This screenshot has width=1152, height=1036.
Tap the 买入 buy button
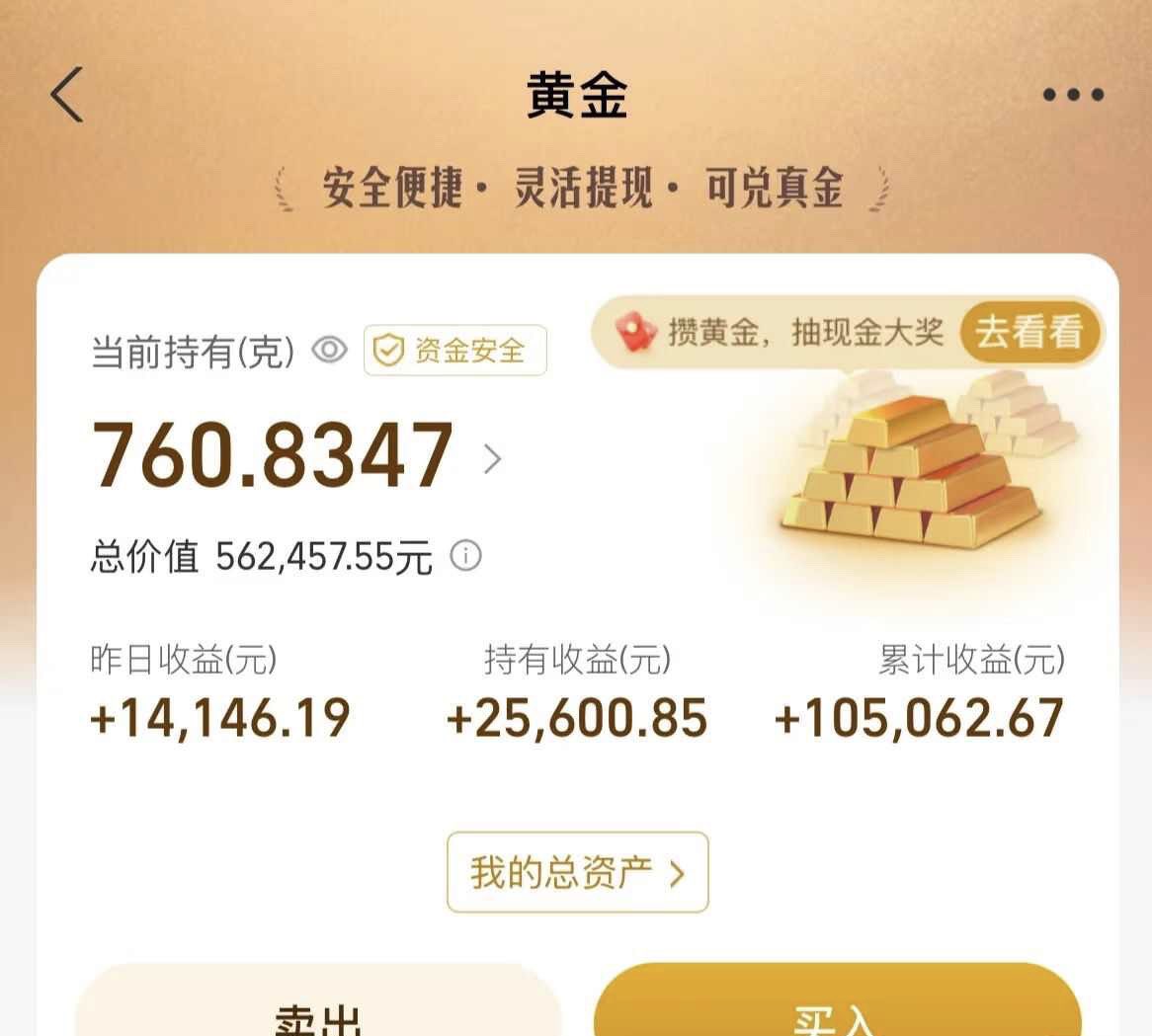pos(837,1012)
